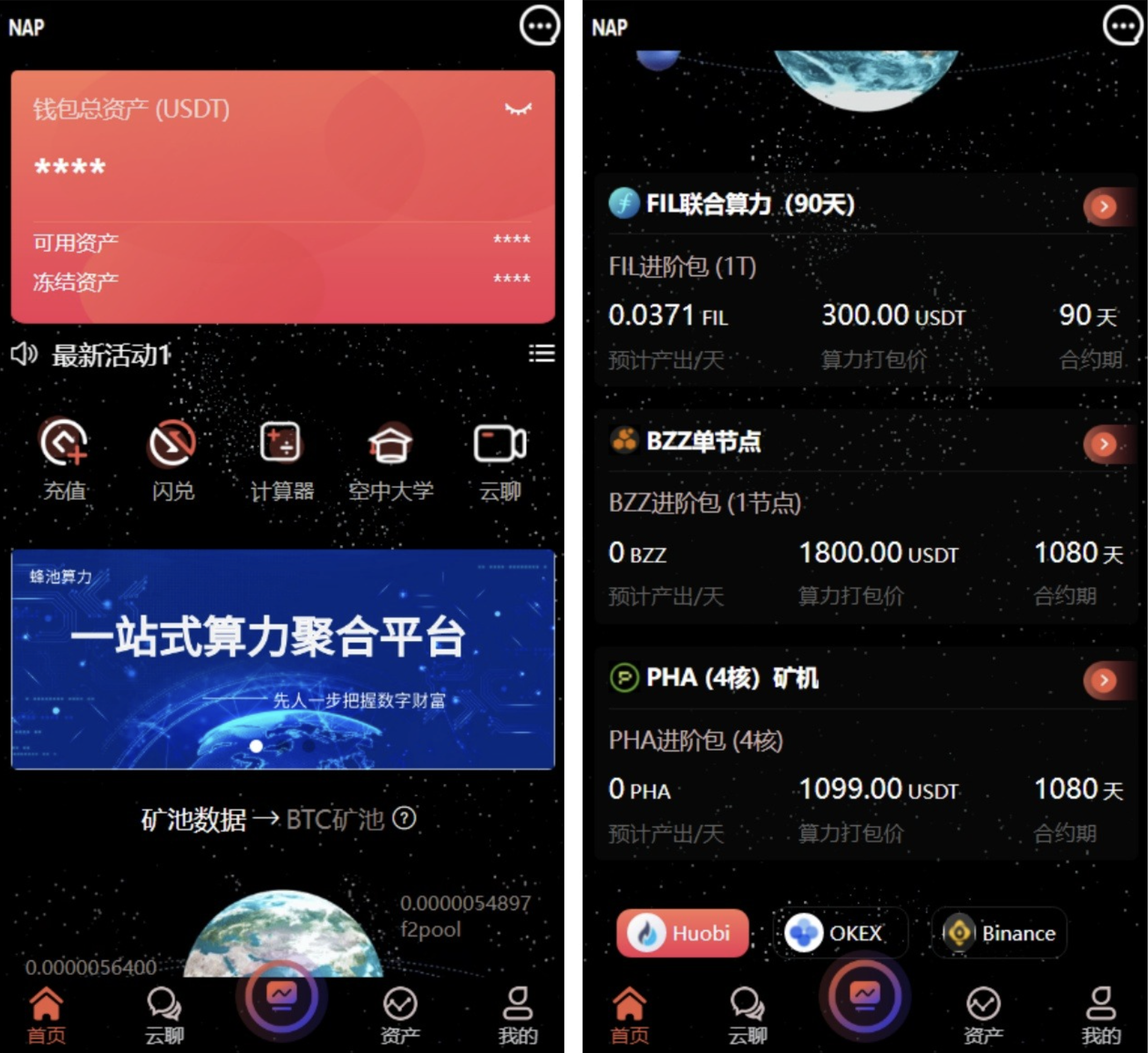This screenshot has height=1053, width=1148.
Task: Toggle wallet balance visibility eye icon
Action: [518, 109]
